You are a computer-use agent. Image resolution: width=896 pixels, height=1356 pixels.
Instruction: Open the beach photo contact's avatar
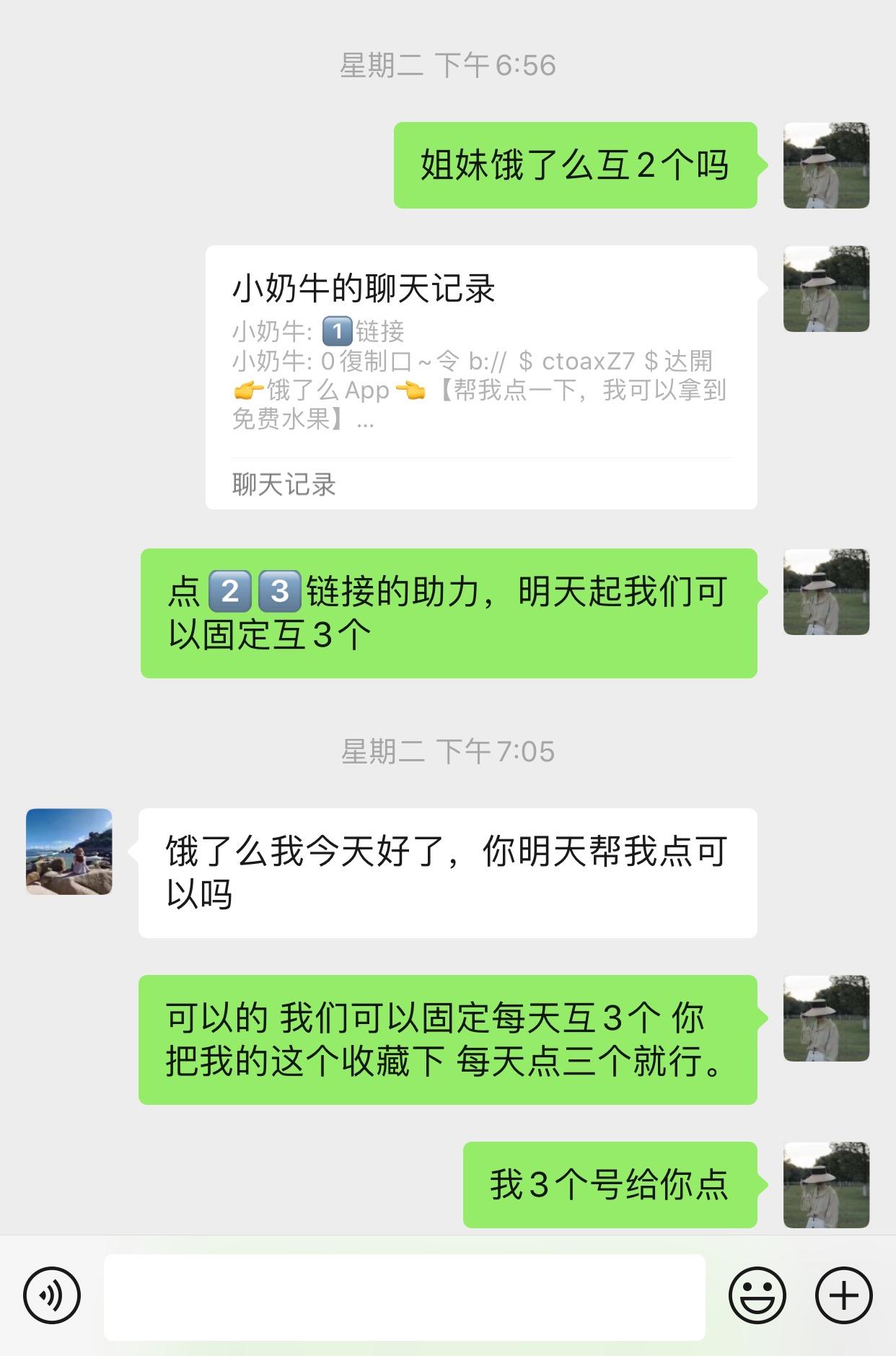(x=69, y=852)
